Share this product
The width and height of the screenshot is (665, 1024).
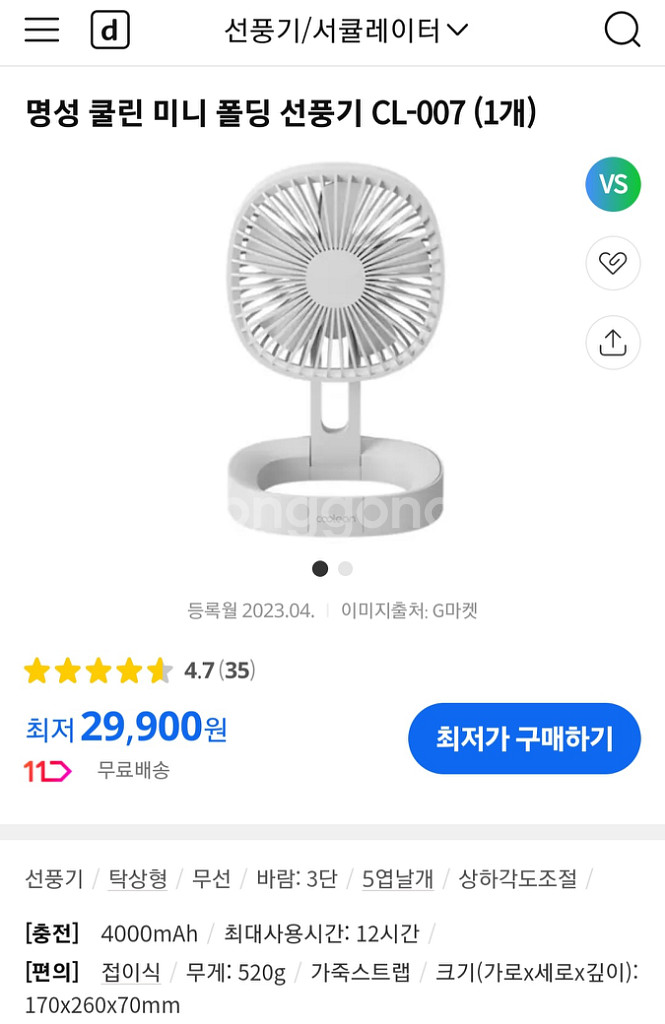[x=612, y=342]
